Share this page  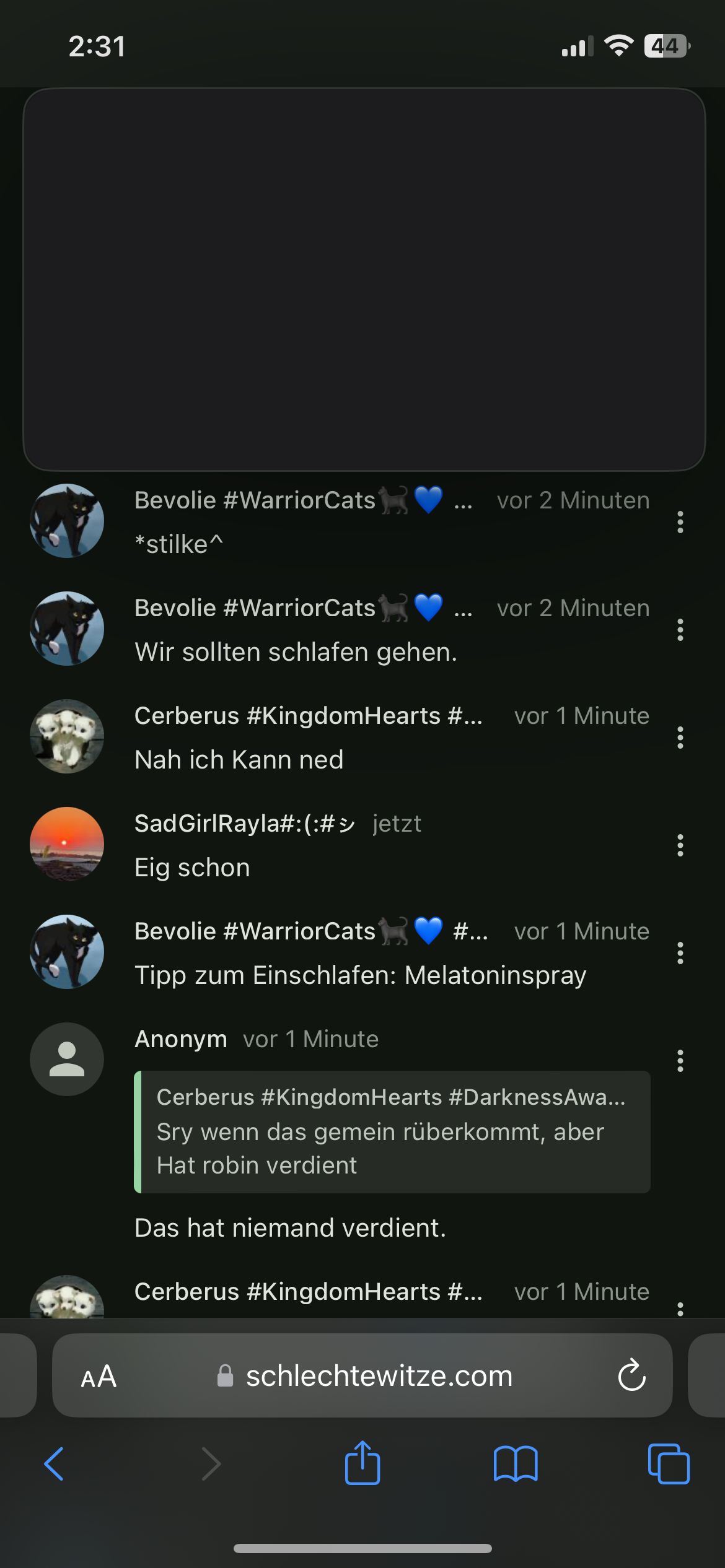coord(362,1463)
